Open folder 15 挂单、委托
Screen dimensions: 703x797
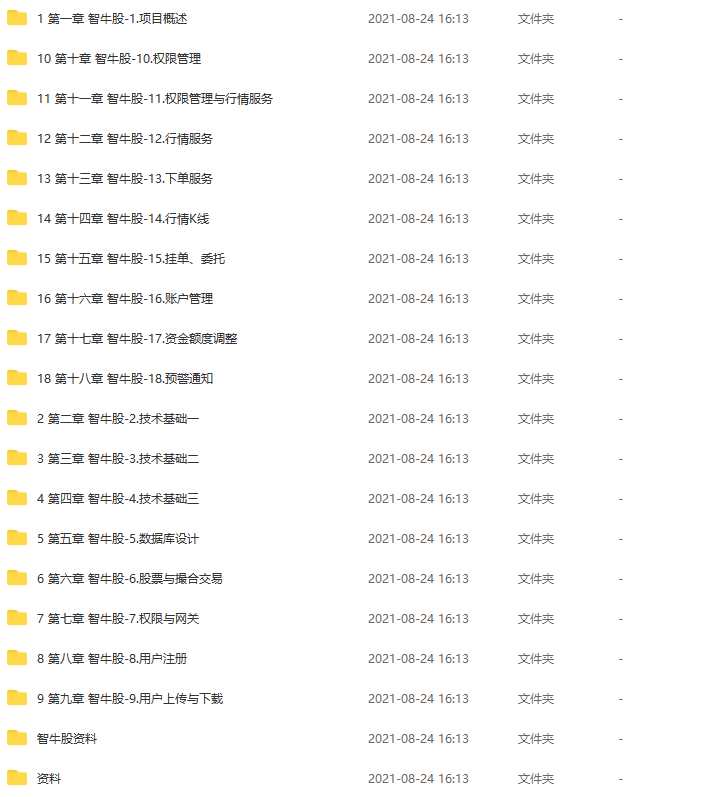131,259
